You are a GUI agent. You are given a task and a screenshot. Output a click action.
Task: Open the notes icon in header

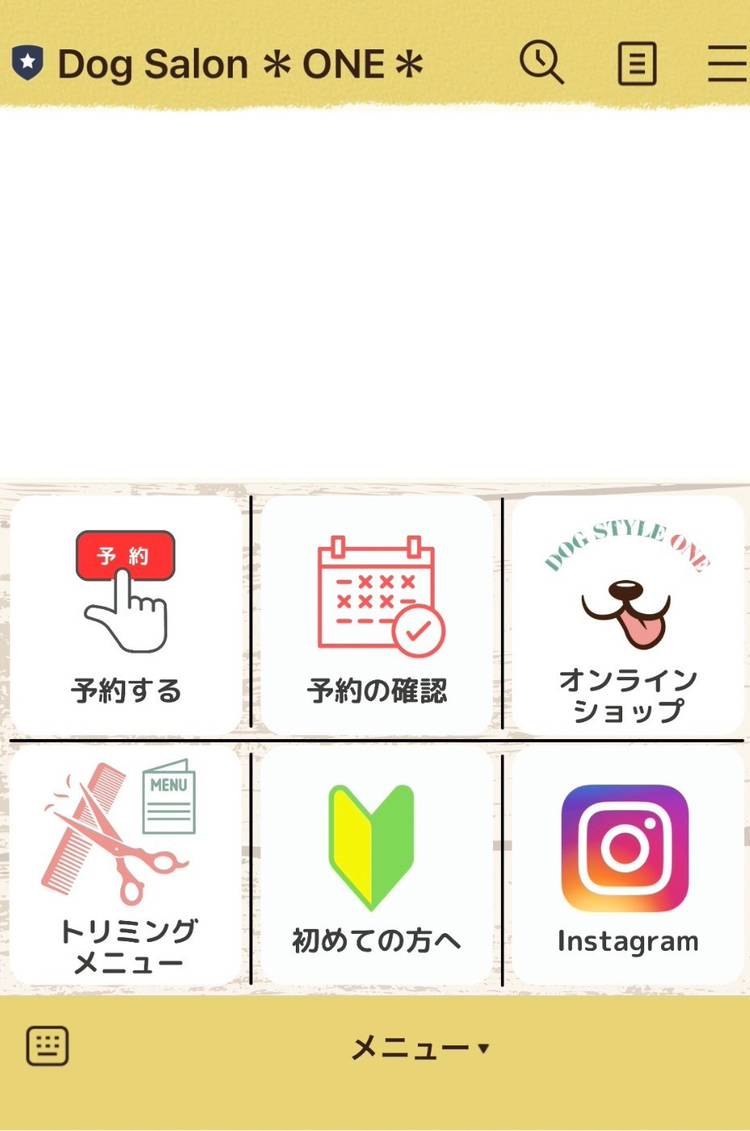coord(637,65)
